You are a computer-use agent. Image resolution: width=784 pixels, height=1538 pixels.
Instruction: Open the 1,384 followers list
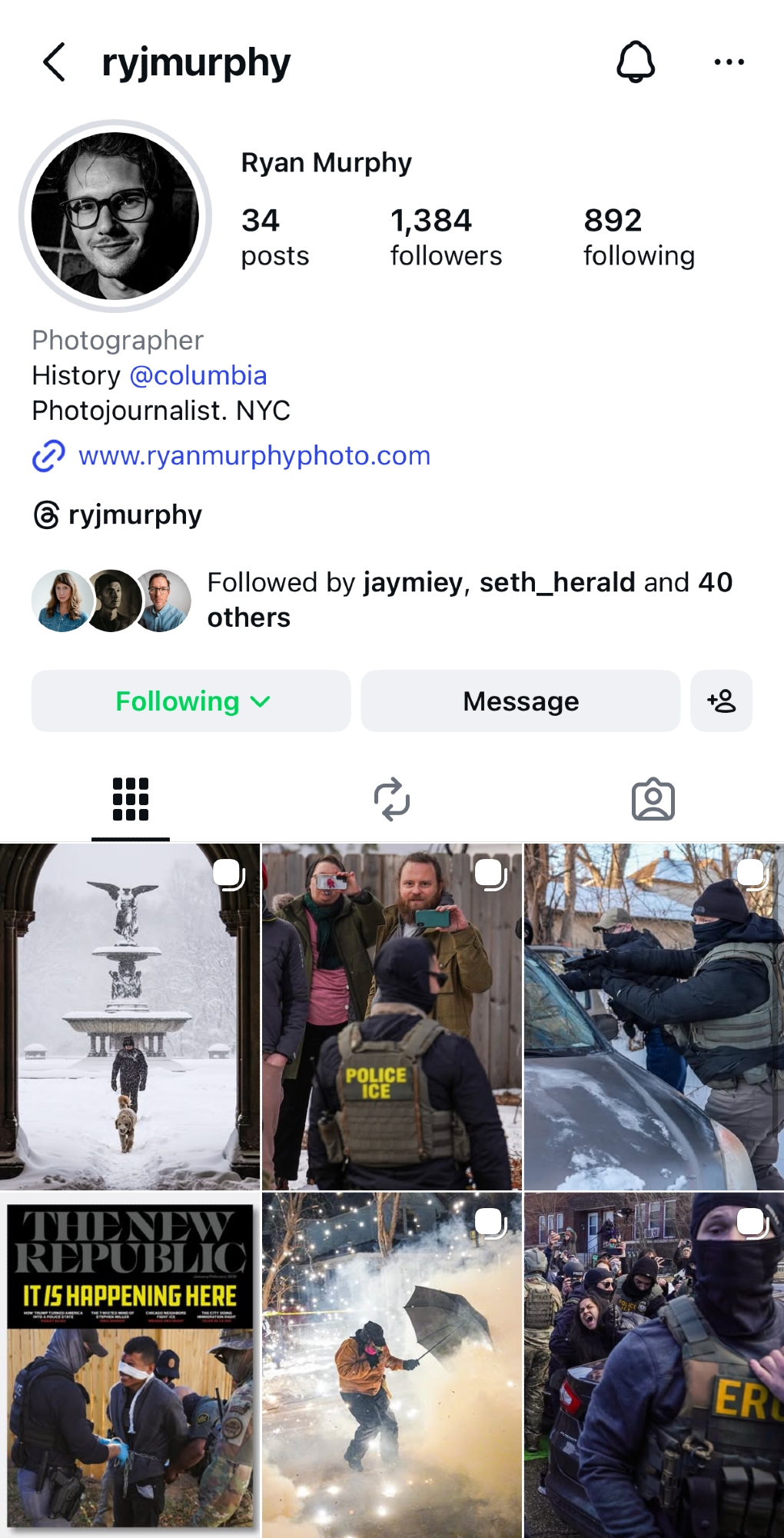pos(445,237)
